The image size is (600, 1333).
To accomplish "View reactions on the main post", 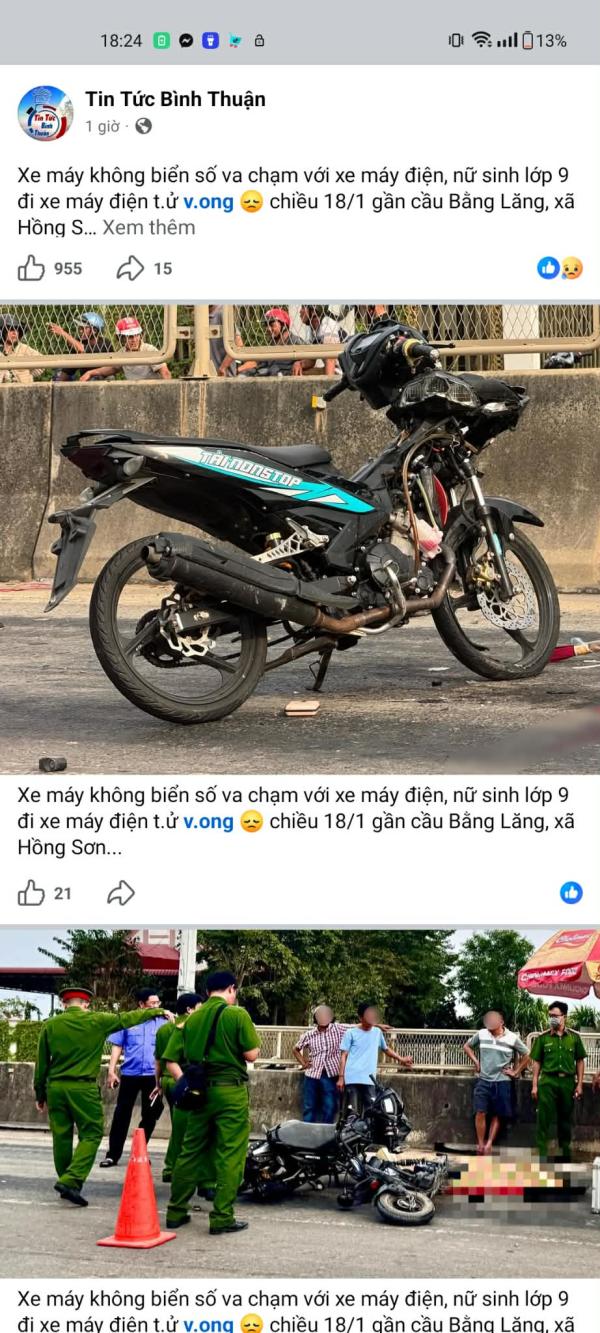I will coord(560,268).
